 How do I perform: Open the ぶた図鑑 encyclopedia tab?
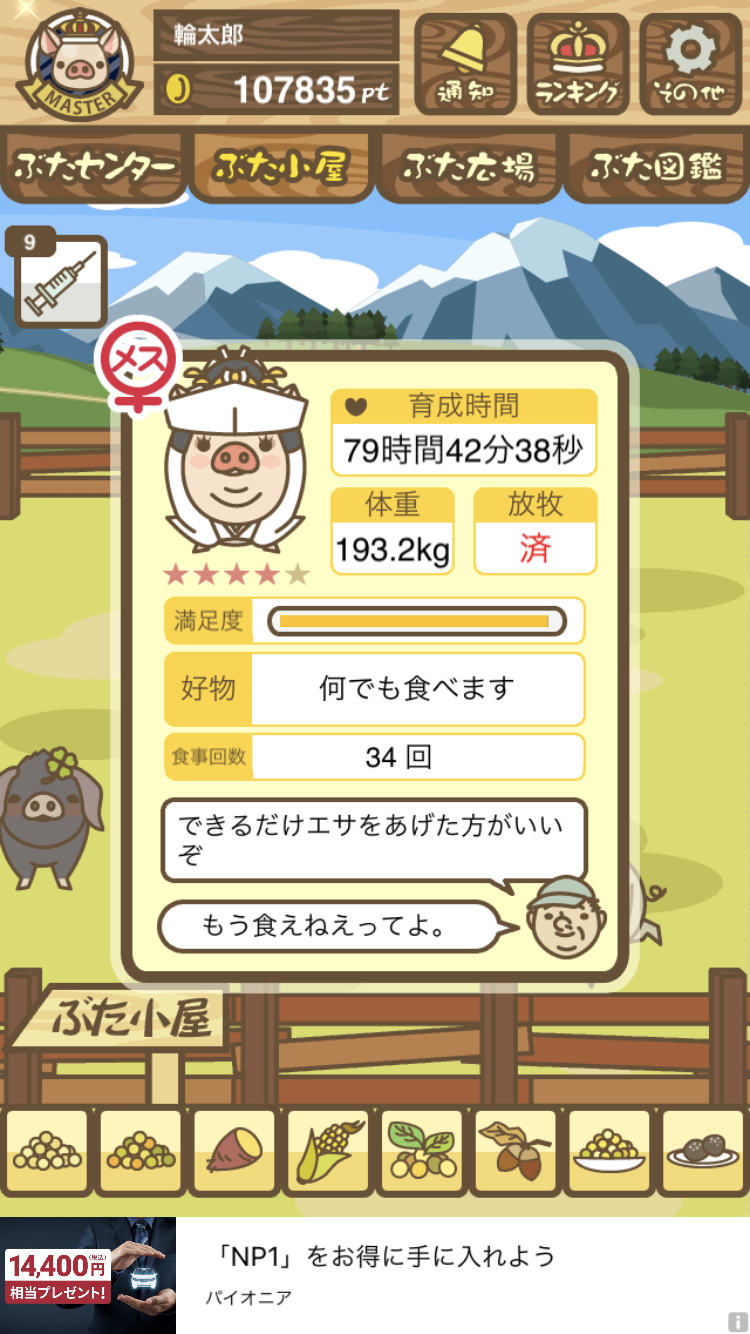coord(655,166)
